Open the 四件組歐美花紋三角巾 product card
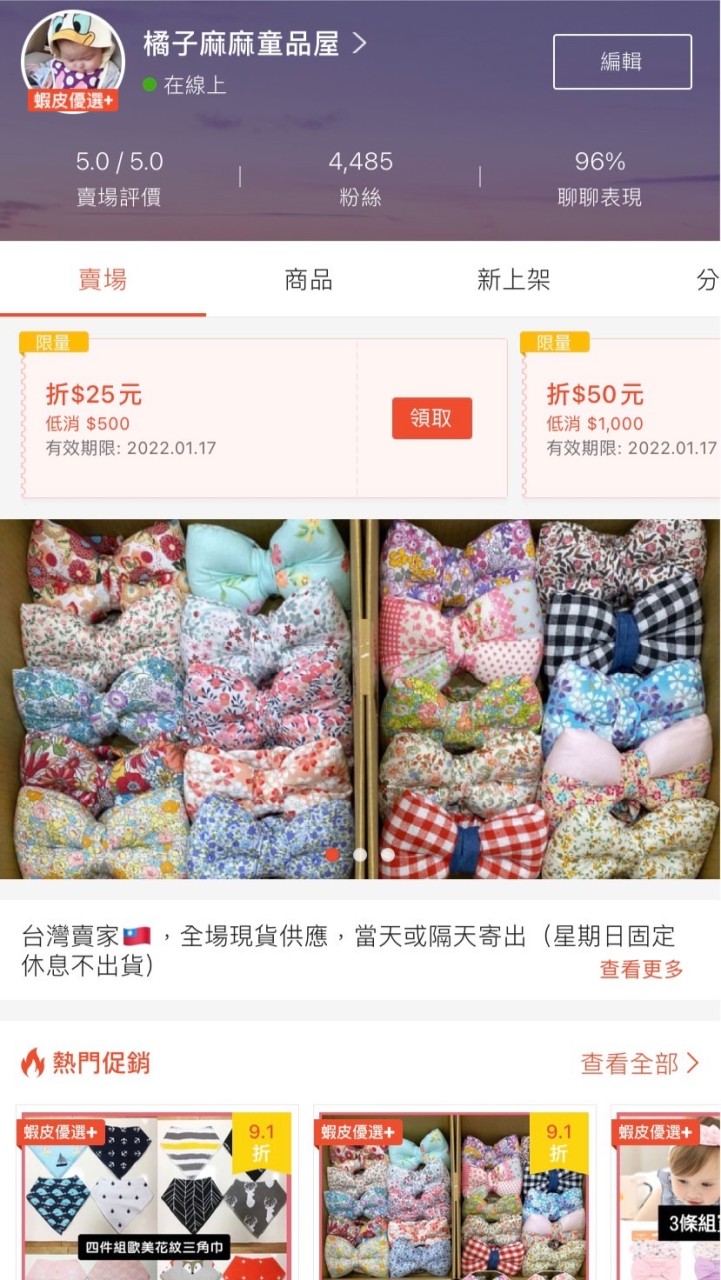 pos(157,1195)
